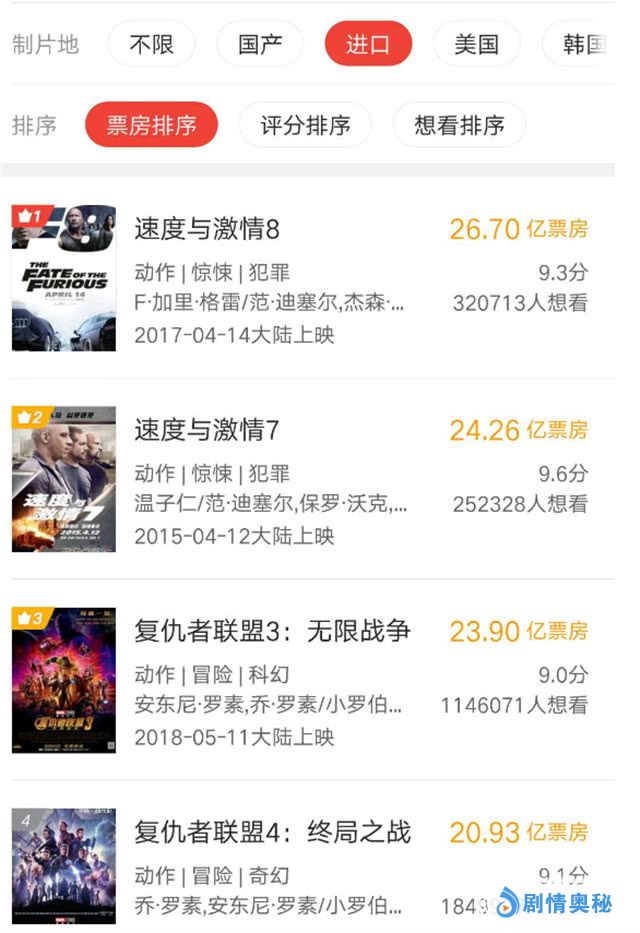Switch sorting to 想看排序
This screenshot has height=933, width=640.
click(x=459, y=126)
